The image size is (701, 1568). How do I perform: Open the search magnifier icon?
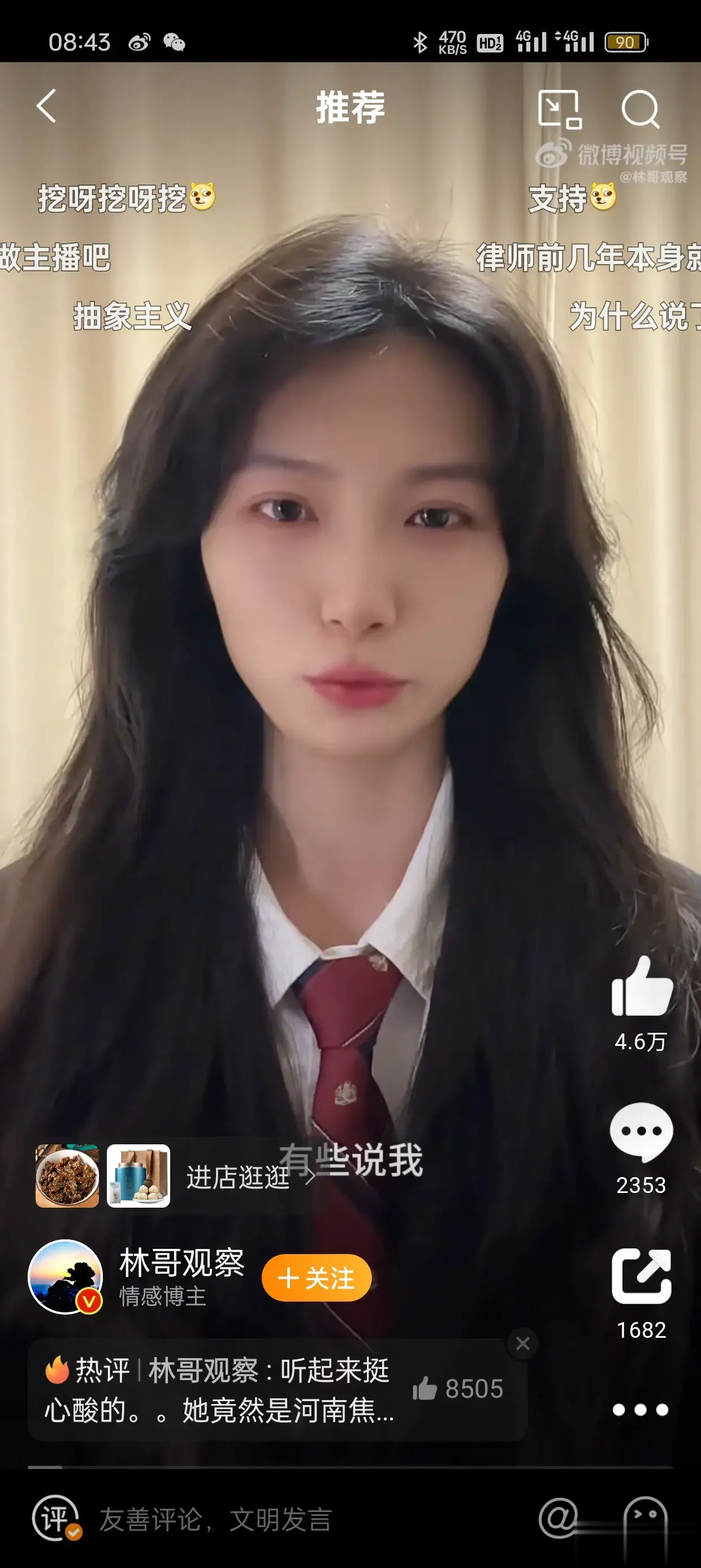[640, 110]
